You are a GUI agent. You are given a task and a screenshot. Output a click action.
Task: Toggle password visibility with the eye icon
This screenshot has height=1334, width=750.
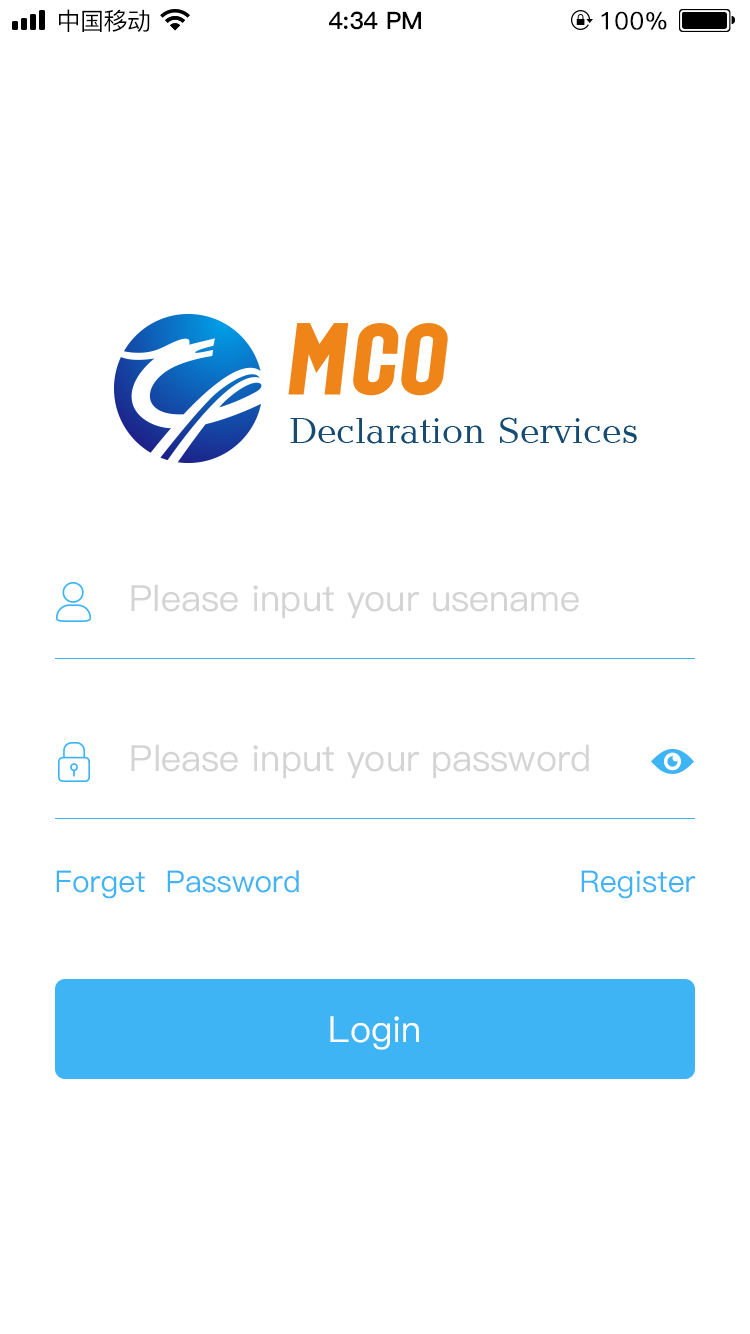coord(672,762)
